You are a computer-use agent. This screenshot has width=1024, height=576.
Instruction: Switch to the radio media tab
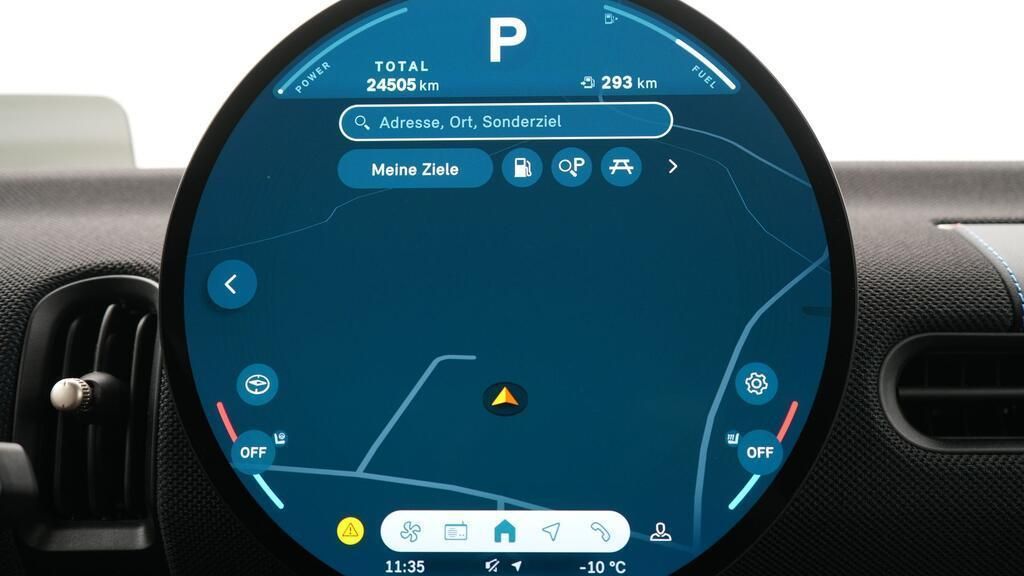click(456, 532)
